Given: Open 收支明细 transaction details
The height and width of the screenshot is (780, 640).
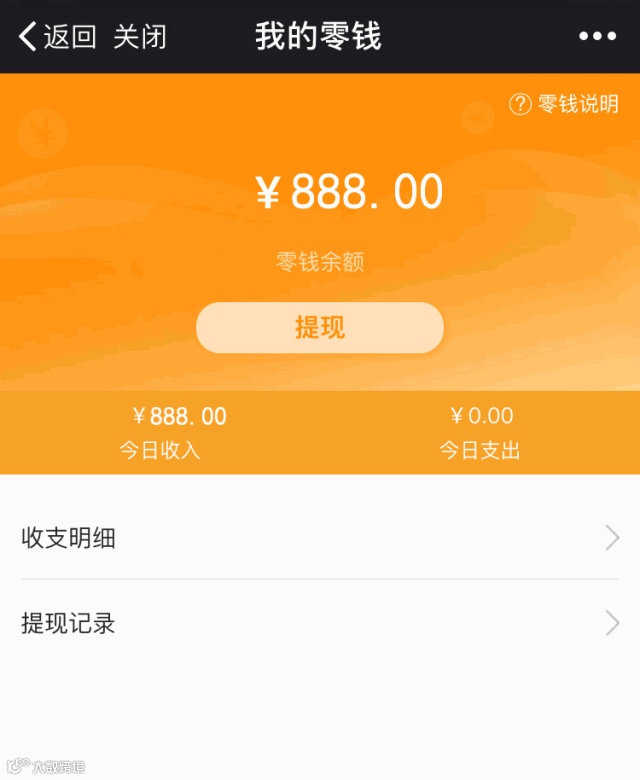Looking at the screenshot, I should tap(320, 538).
